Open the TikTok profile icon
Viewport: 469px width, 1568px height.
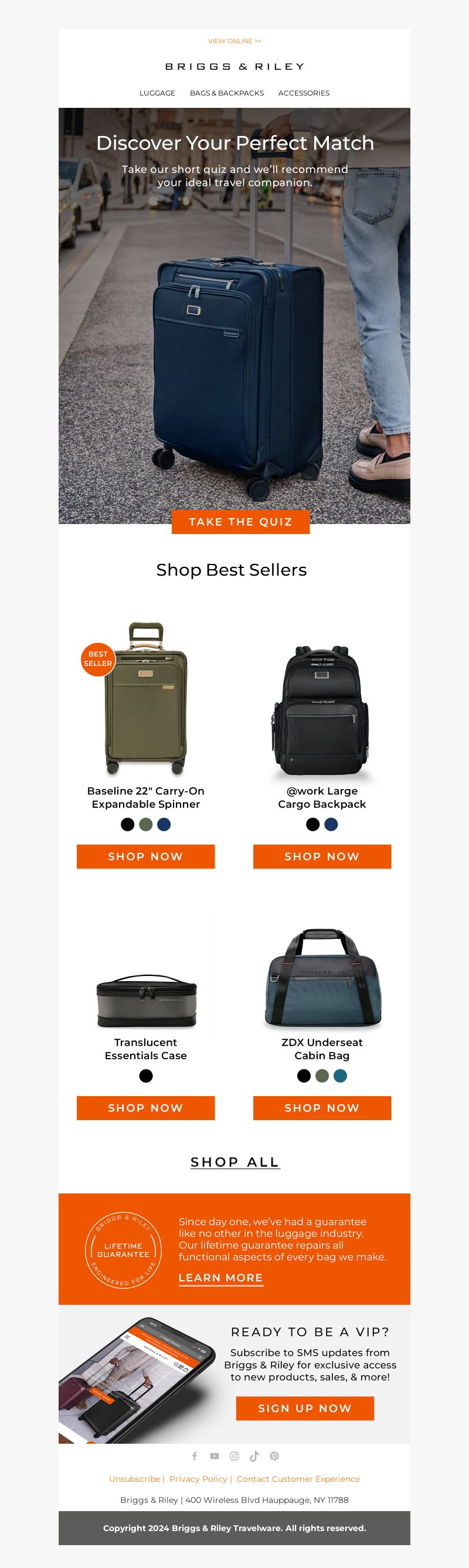[254, 1456]
